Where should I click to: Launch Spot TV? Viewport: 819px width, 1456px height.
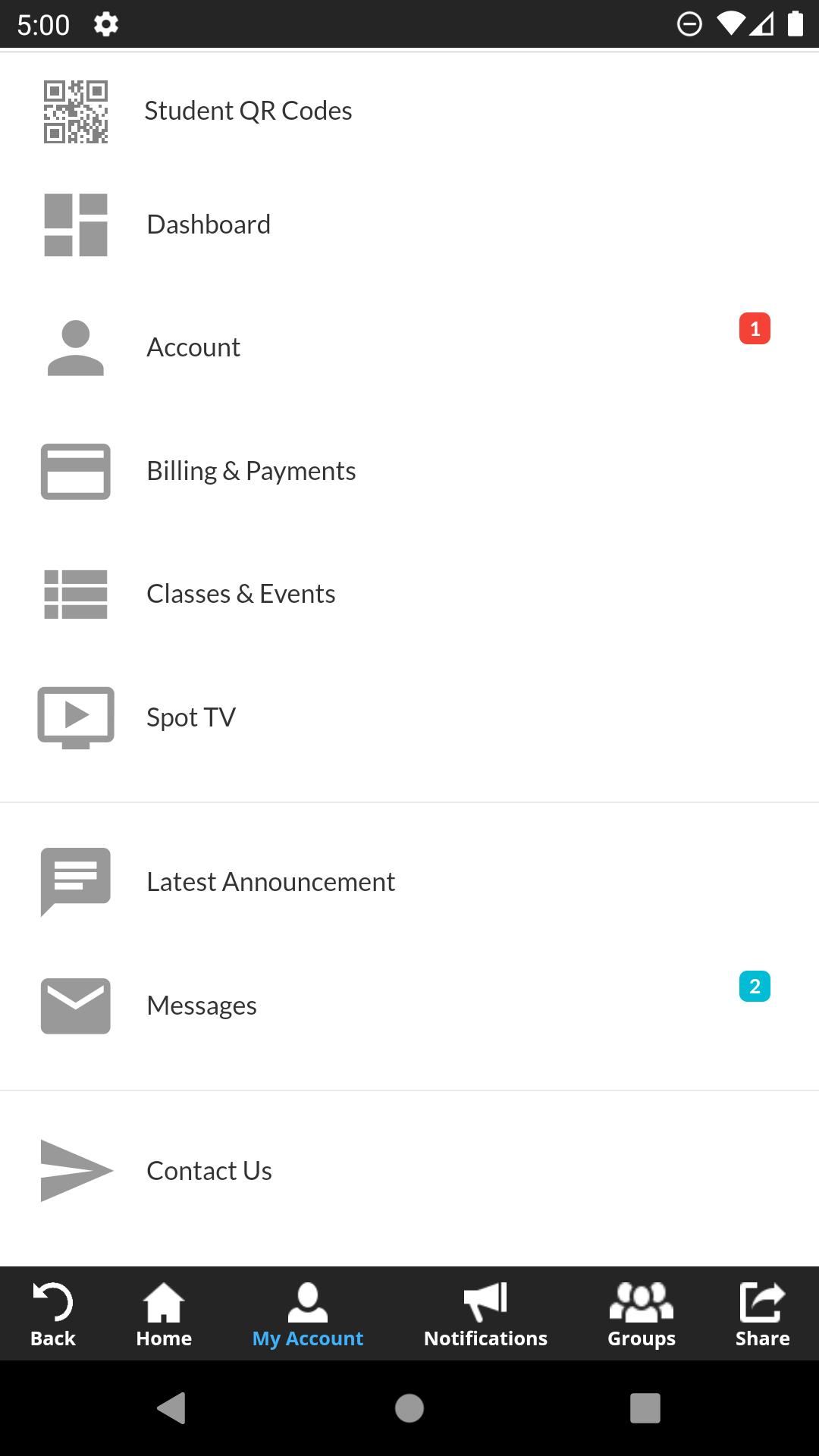coord(191,717)
